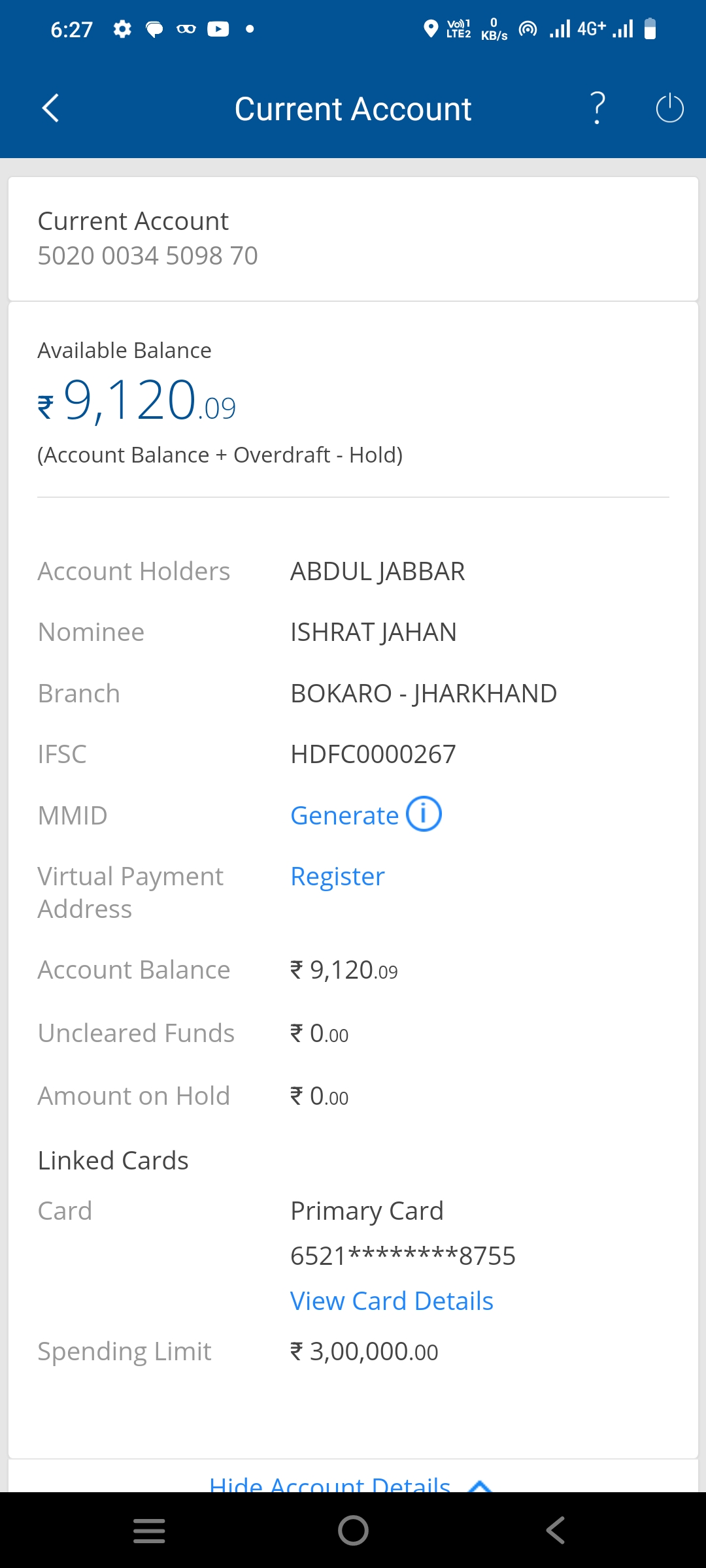The image size is (706, 1568).
Task: Tap the system home button
Action: [353, 1530]
